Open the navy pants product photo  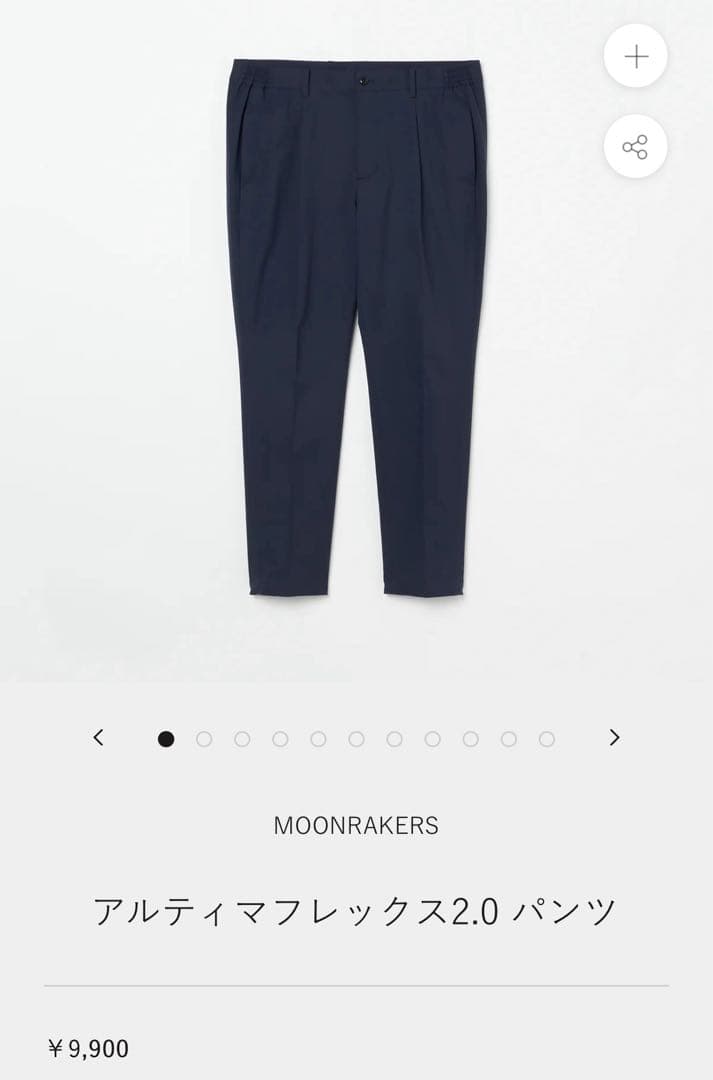point(357,328)
